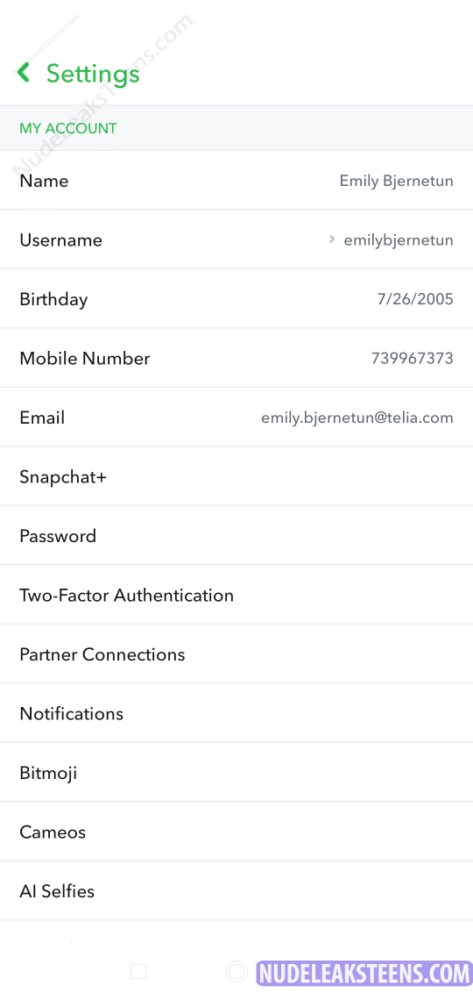Image resolution: width=473 pixels, height=1000 pixels.
Task: Edit the Birthday setting
Action: (x=236, y=299)
